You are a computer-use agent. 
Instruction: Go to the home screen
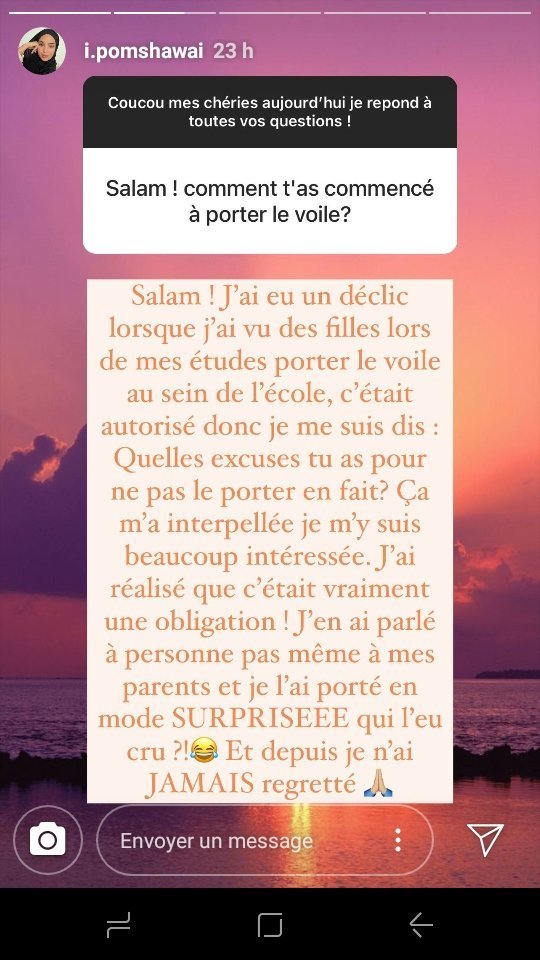[270, 924]
